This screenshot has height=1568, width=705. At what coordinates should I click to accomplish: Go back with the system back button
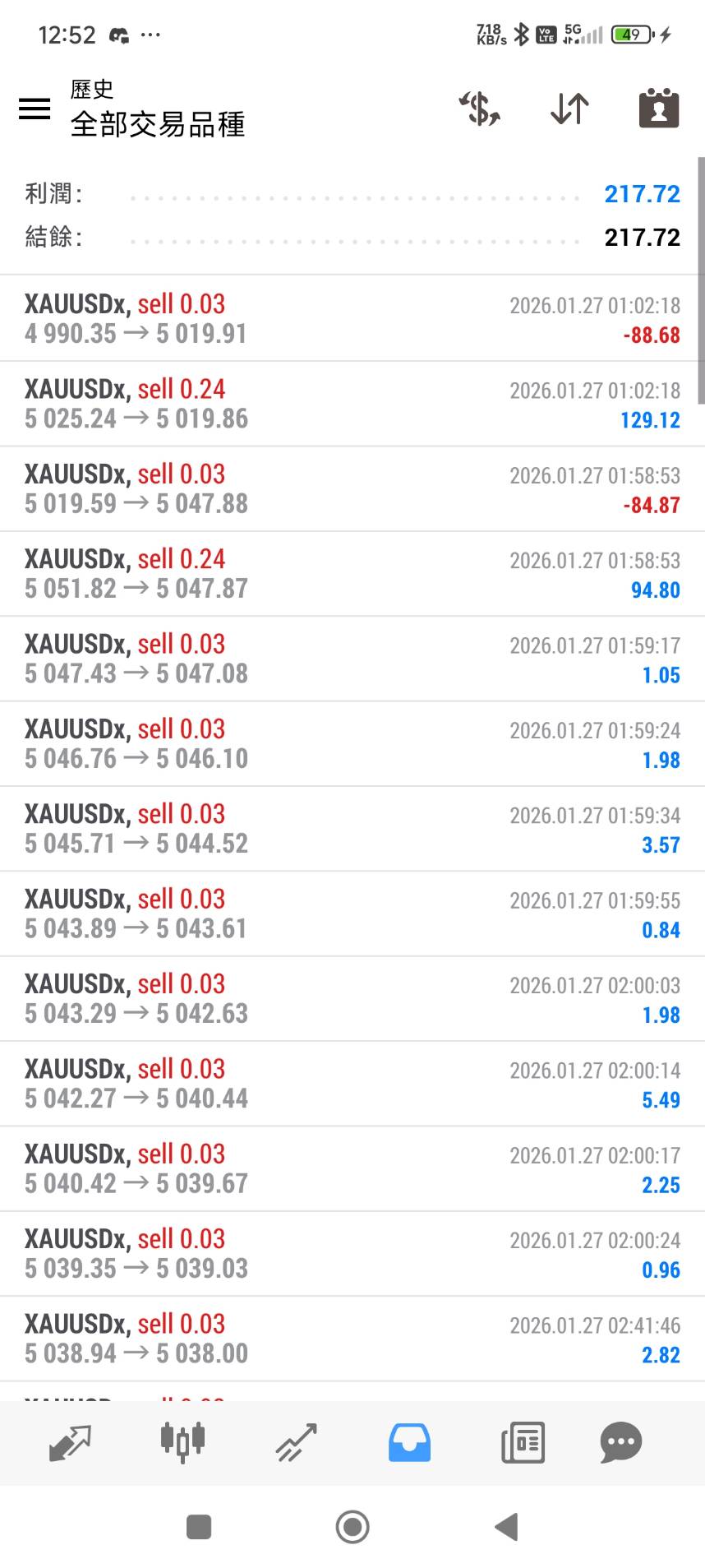coord(507,1527)
